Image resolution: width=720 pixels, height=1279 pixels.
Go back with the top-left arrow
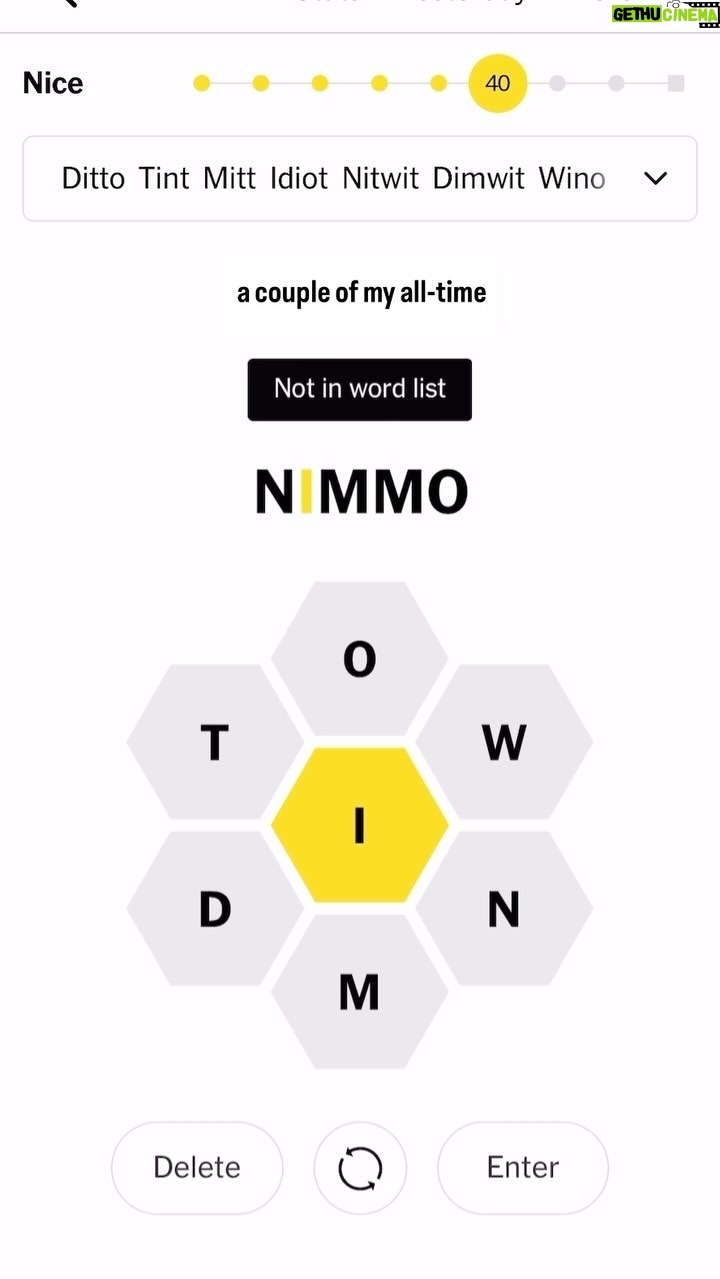pos(68,3)
